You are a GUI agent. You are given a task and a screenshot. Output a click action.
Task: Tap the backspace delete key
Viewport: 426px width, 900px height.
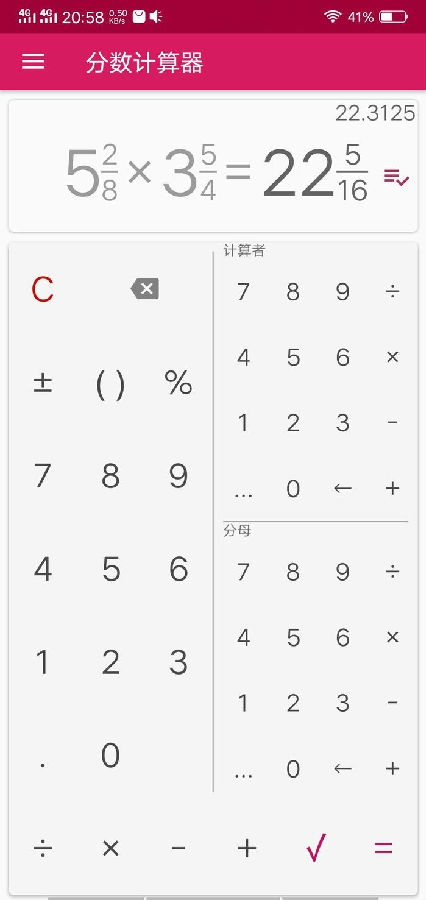(145, 289)
